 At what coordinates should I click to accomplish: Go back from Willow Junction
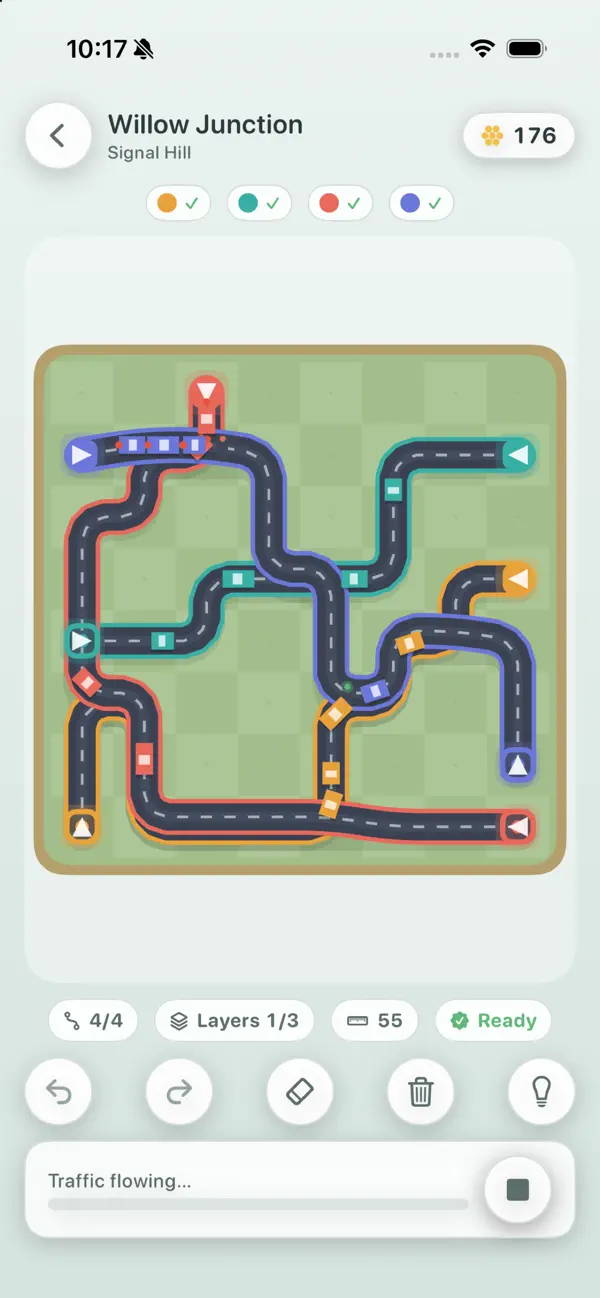point(58,135)
